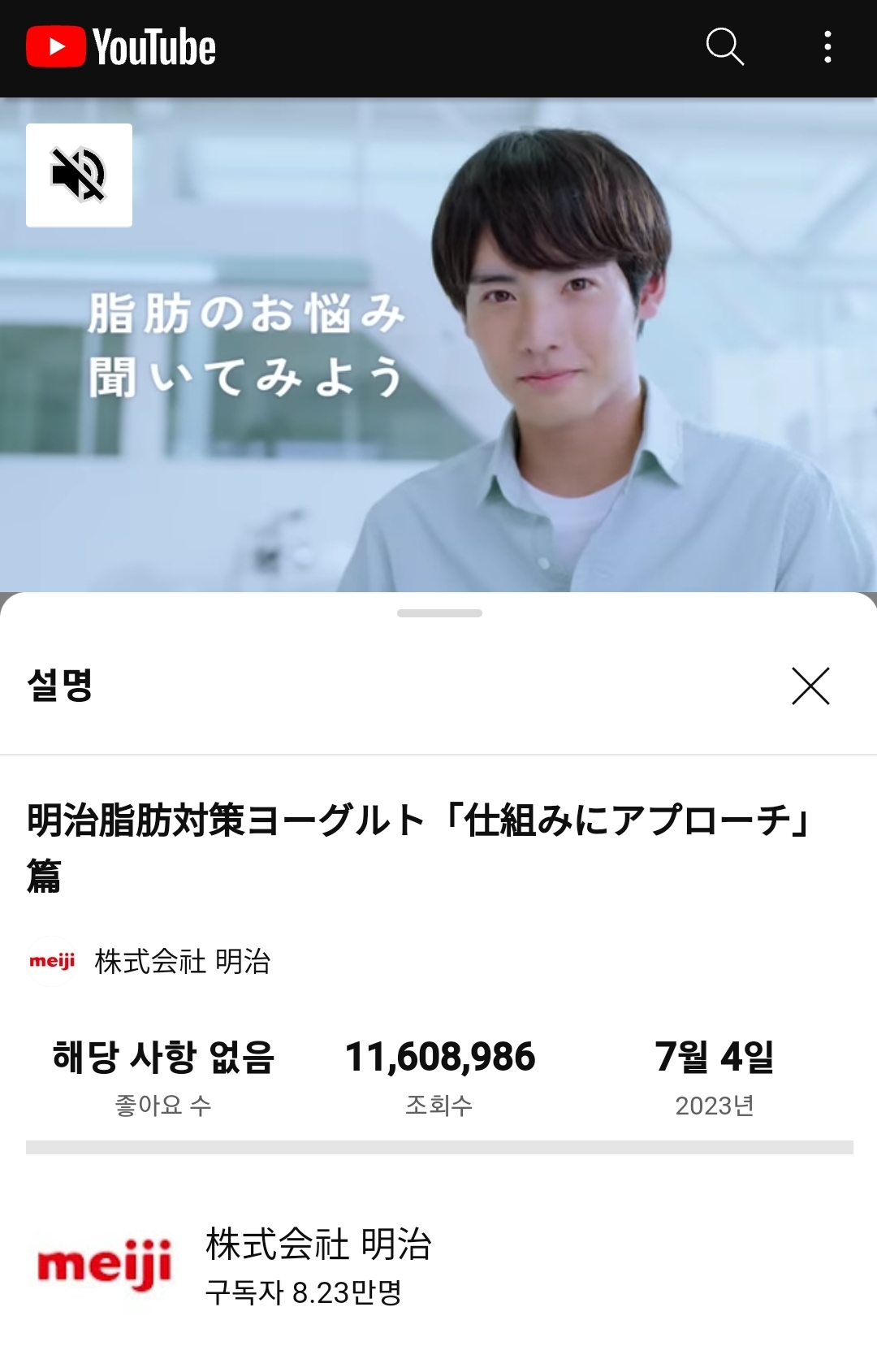Go to YouTube home via logo

(x=122, y=47)
